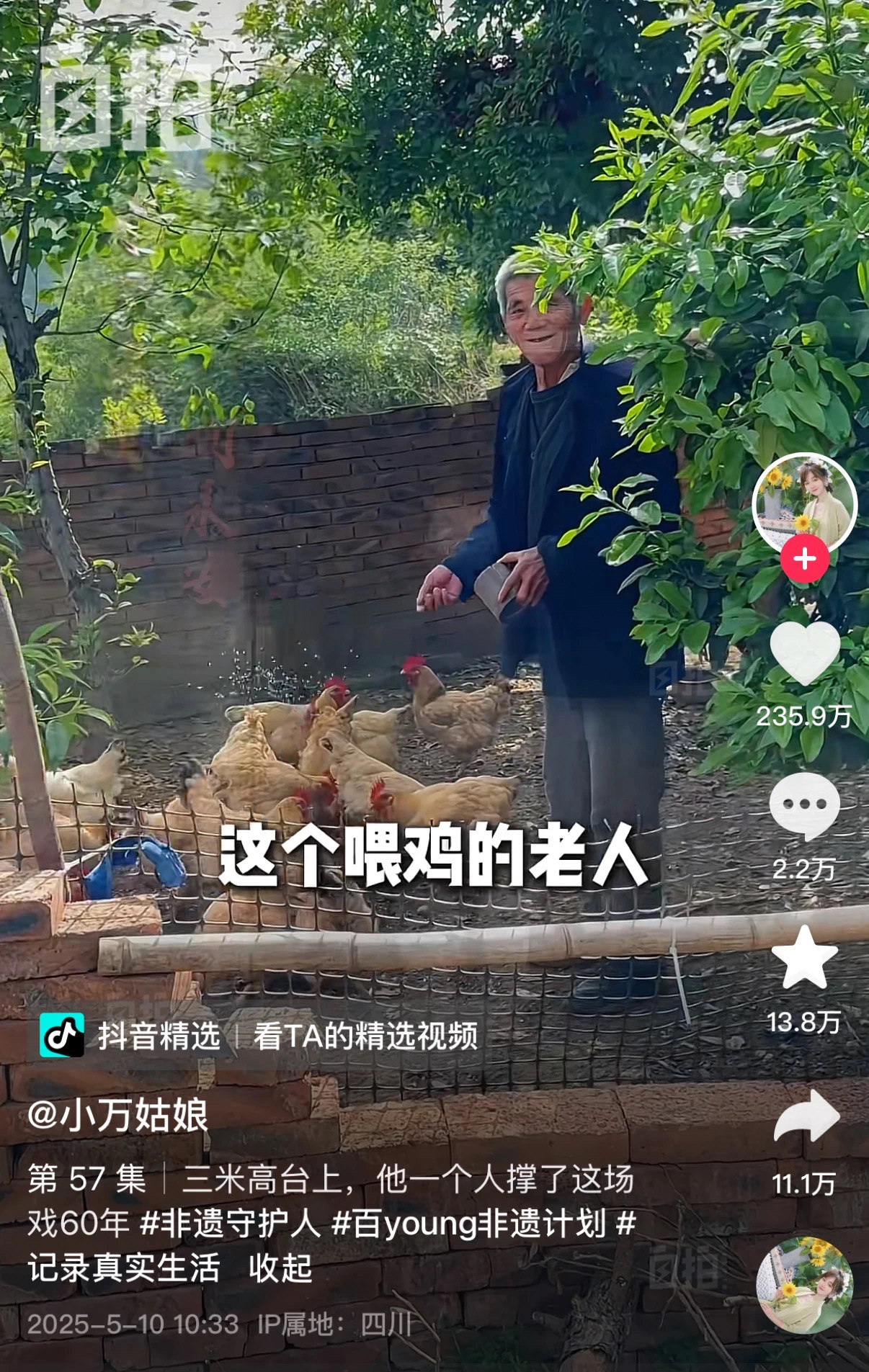Open @小万姑娘 username
The height and width of the screenshot is (1372, 869).
coord(118,1116)
